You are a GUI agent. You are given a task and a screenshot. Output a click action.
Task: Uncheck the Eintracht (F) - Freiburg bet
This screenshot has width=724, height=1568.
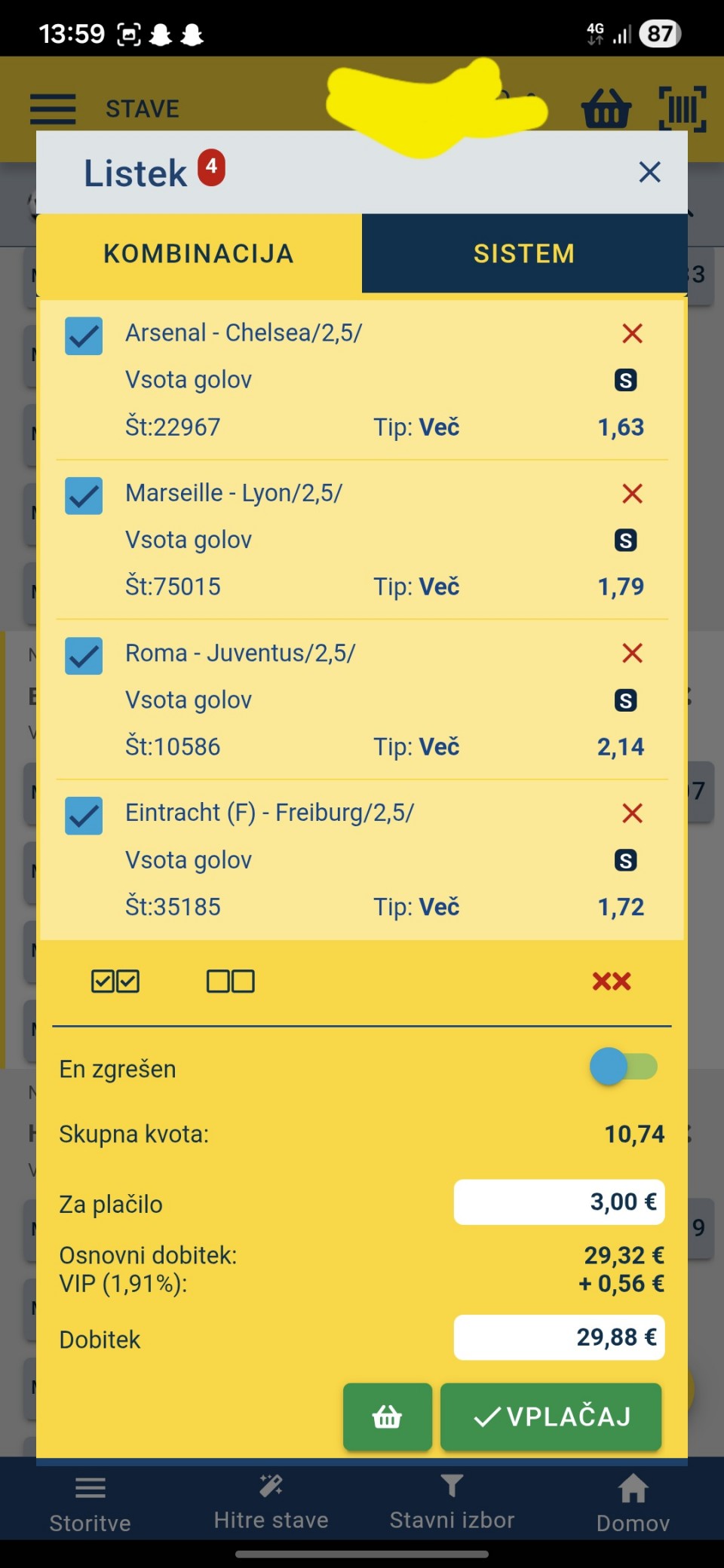(x=84, y=816)
